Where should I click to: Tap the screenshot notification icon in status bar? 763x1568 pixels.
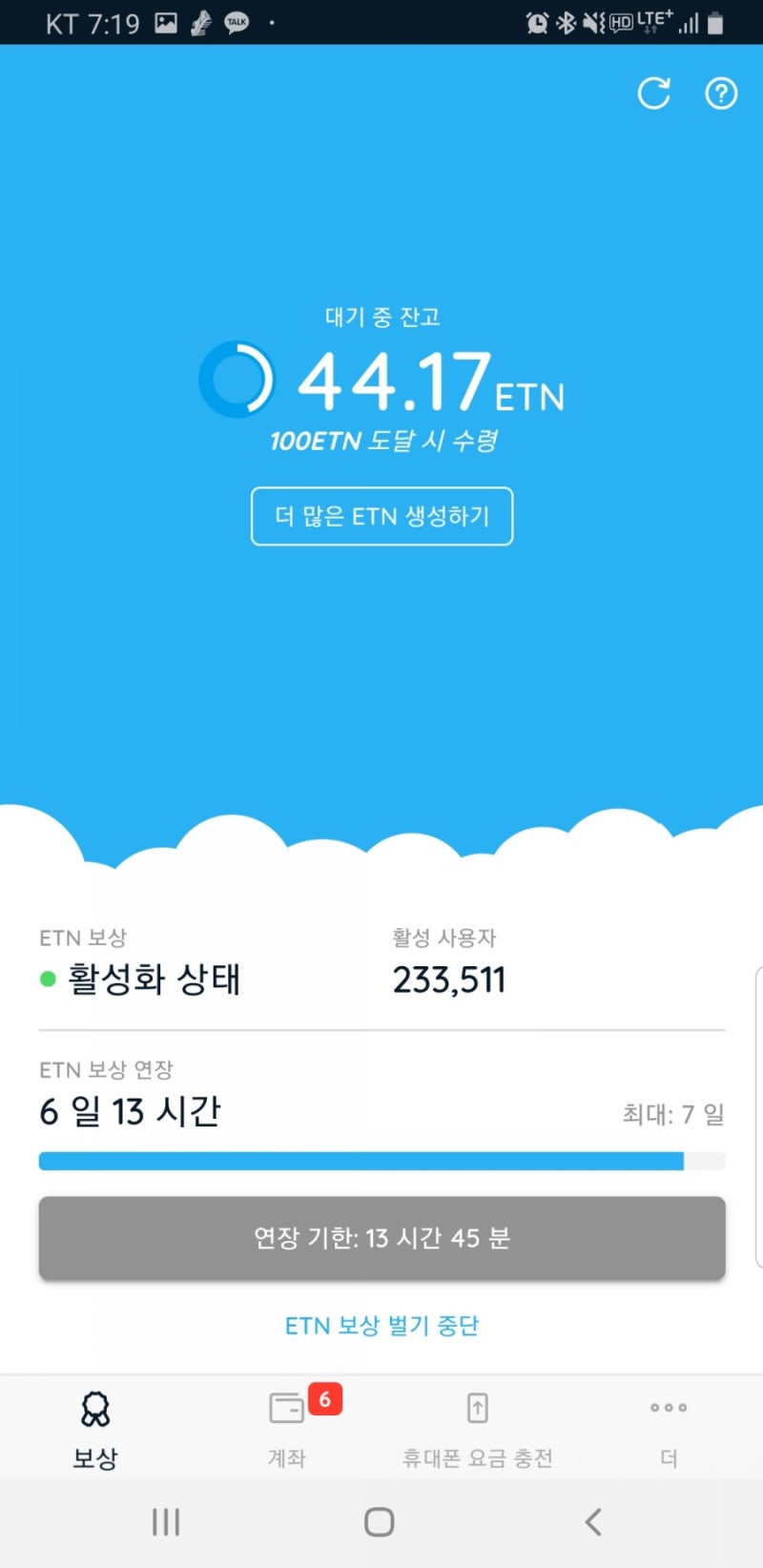click(x=166, y=21)
